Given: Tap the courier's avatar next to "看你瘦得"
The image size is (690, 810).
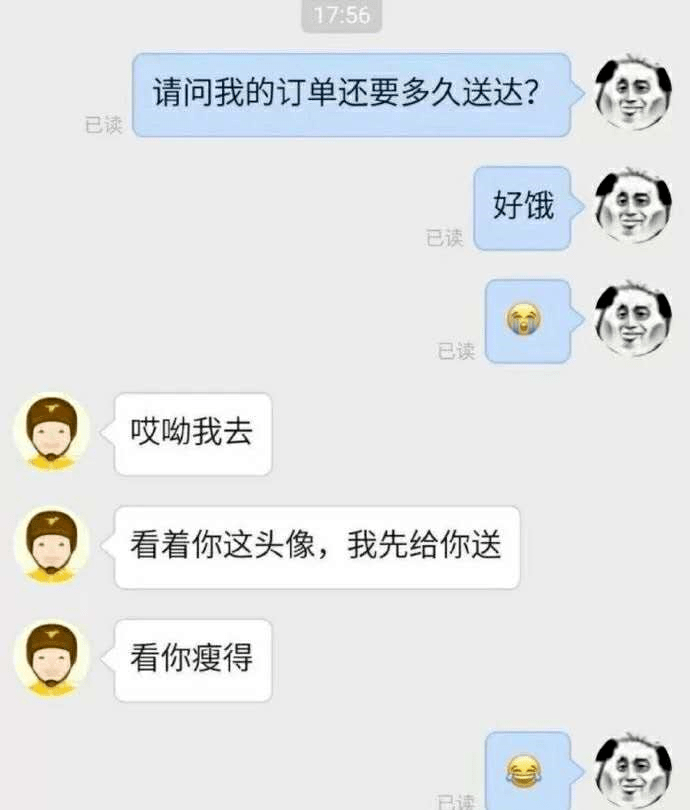Looking at the screenshot, I should (x=51, y=658).
